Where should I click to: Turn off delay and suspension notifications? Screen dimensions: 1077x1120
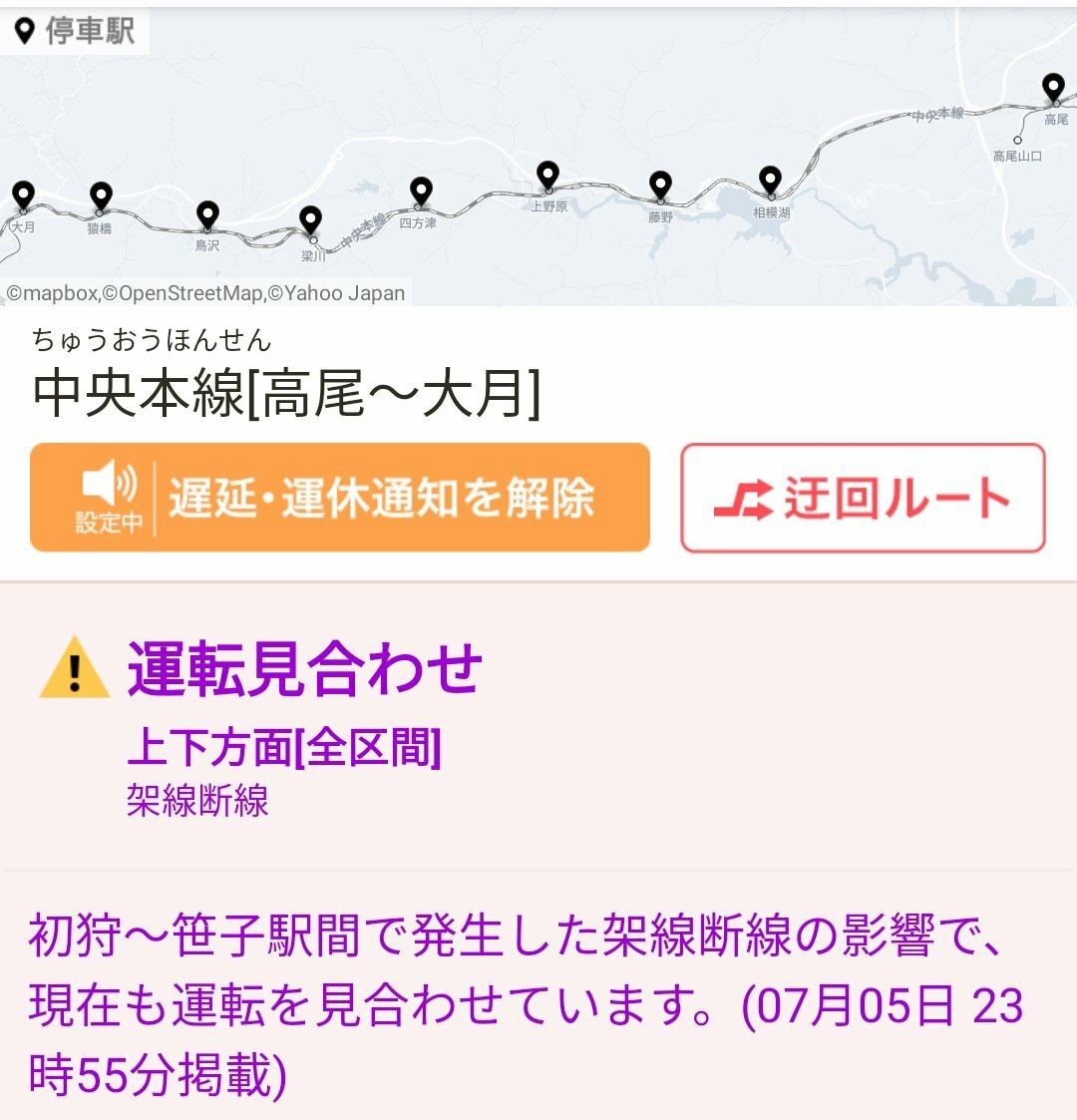click(x=340, y=498)
